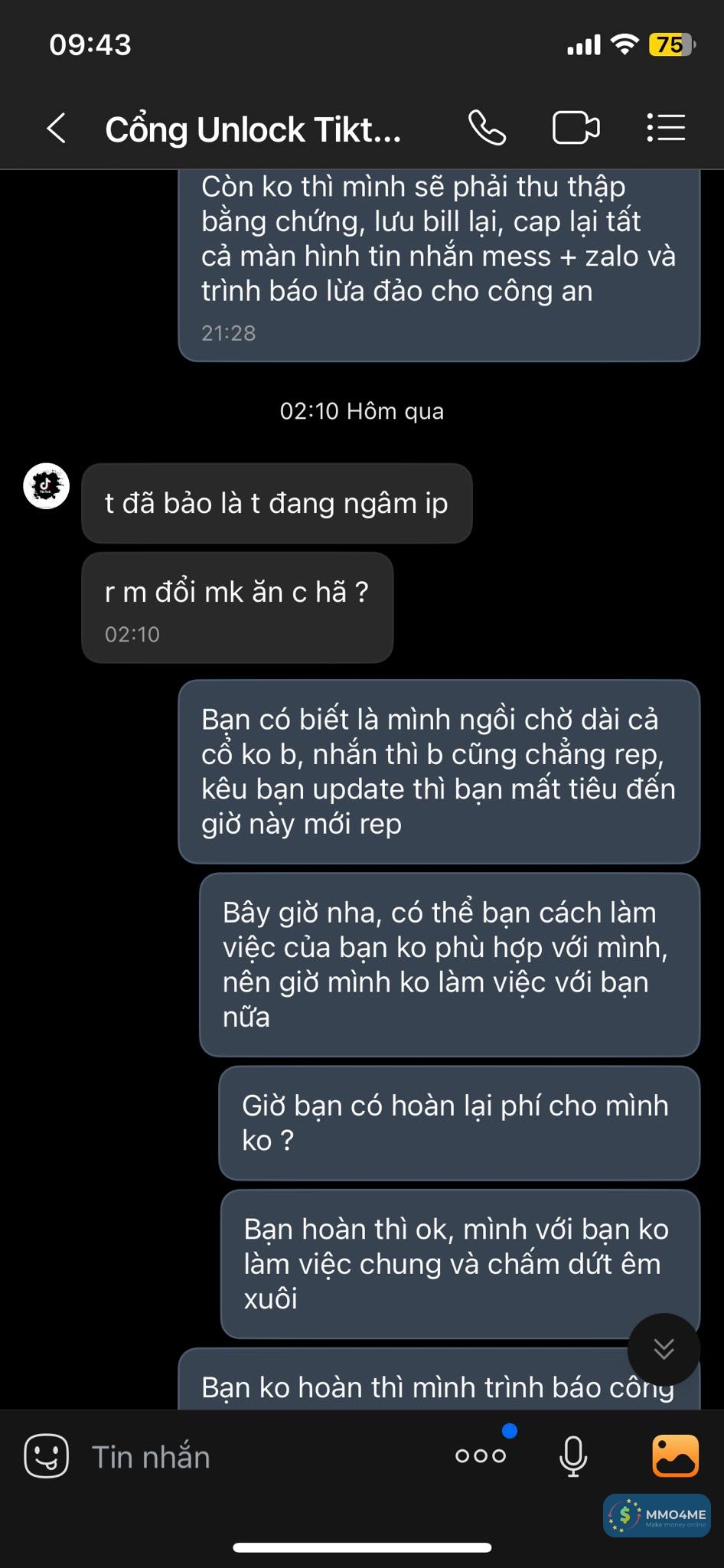
Task: Open the photo gallery picker
Action: click(x=674, y=1455)
